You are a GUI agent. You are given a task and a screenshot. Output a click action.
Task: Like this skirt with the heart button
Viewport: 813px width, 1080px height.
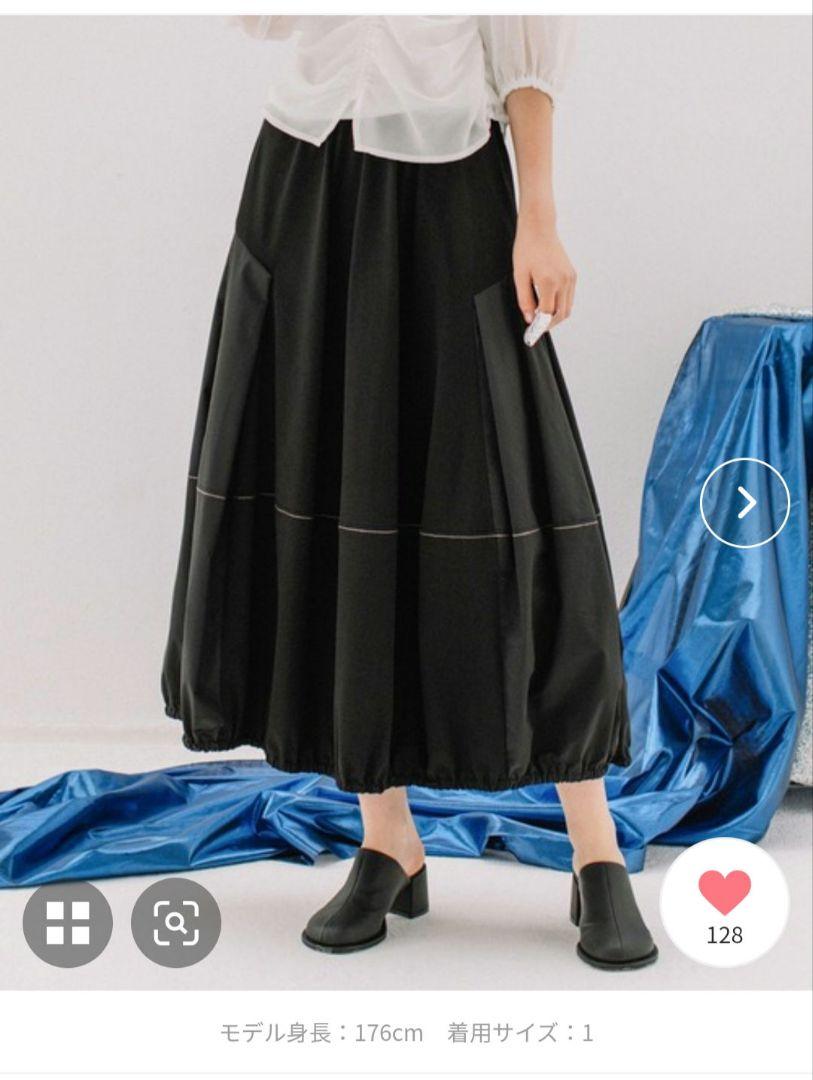point(724,903)
